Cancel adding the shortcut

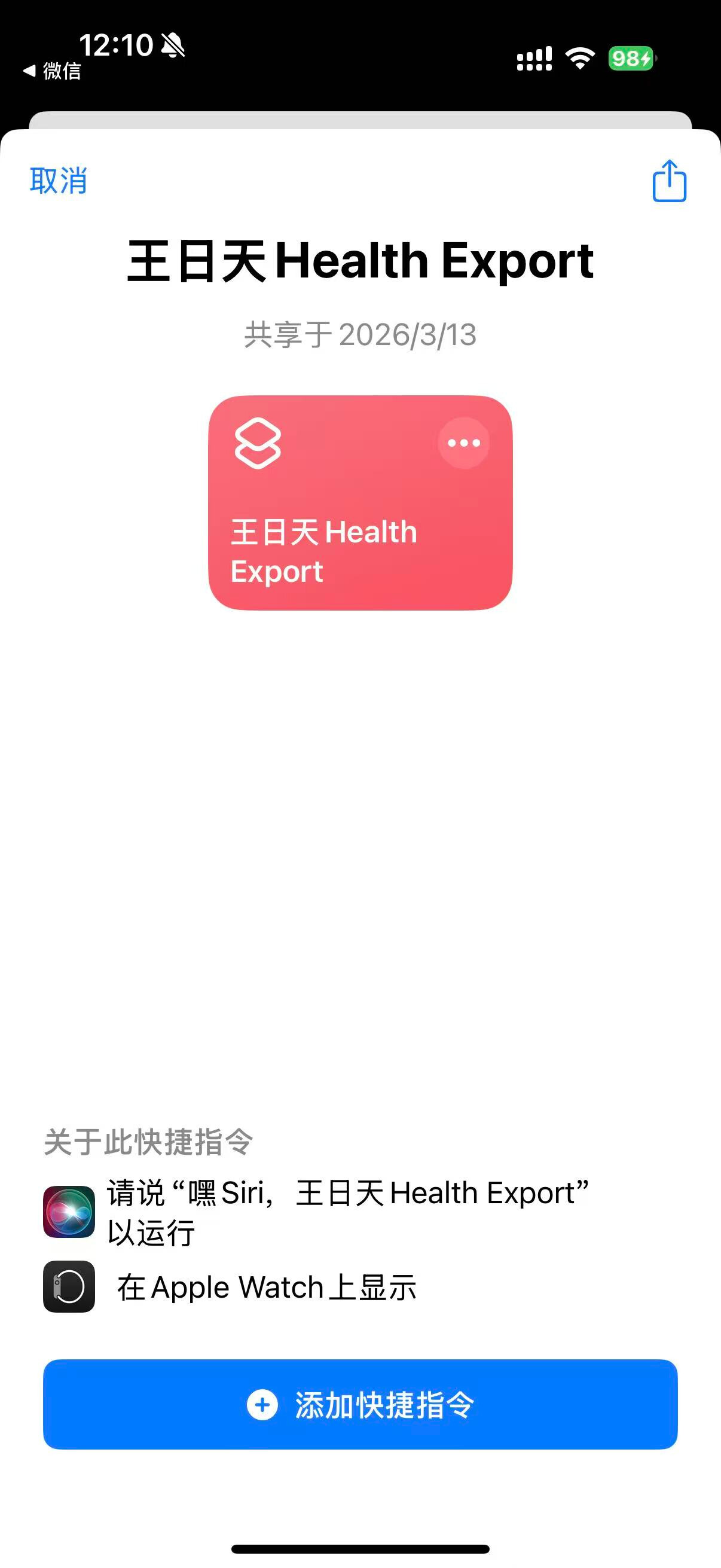click(59, 181)
